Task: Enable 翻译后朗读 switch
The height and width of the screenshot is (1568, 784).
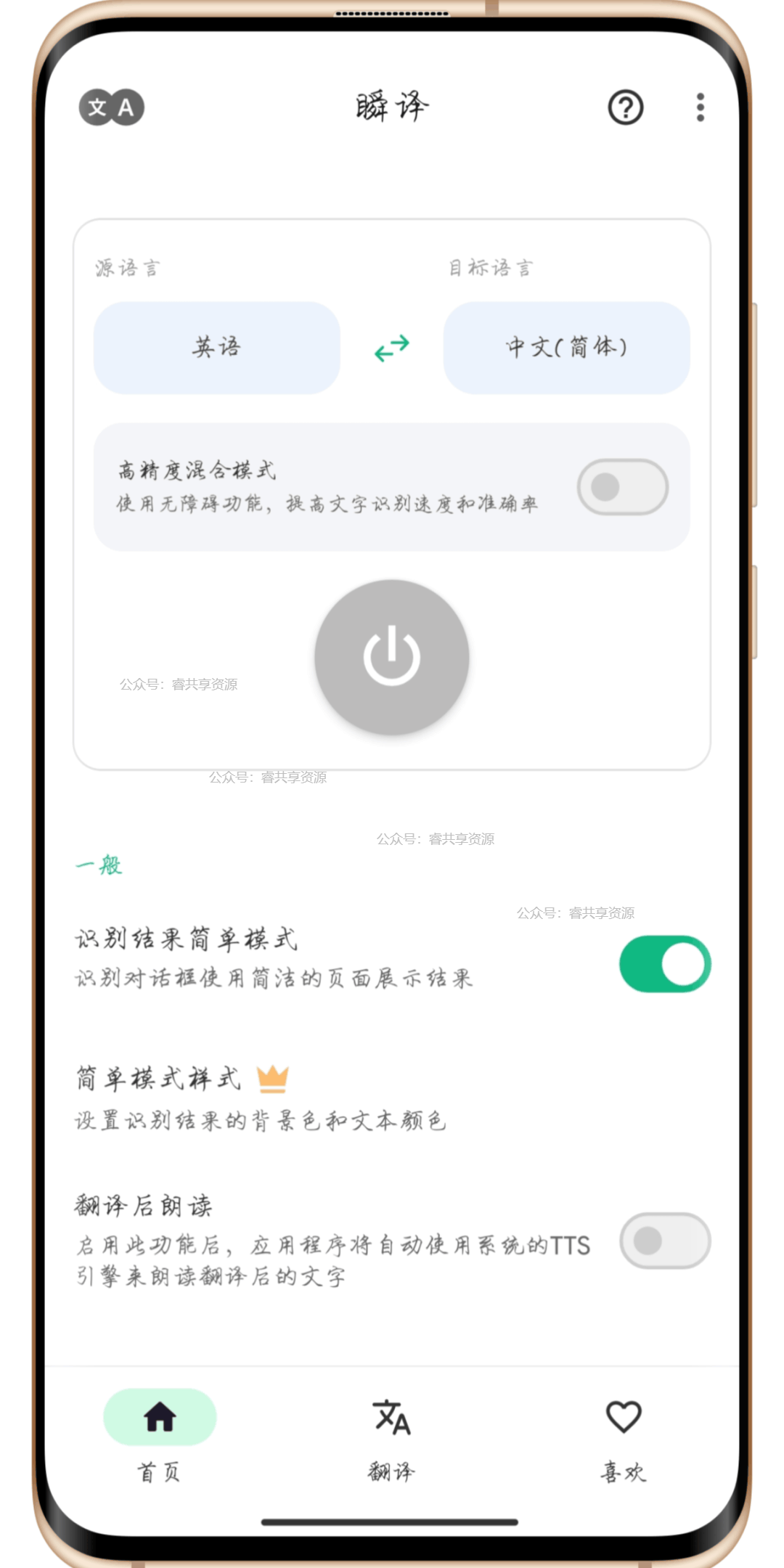Action: click(665, 1241)
